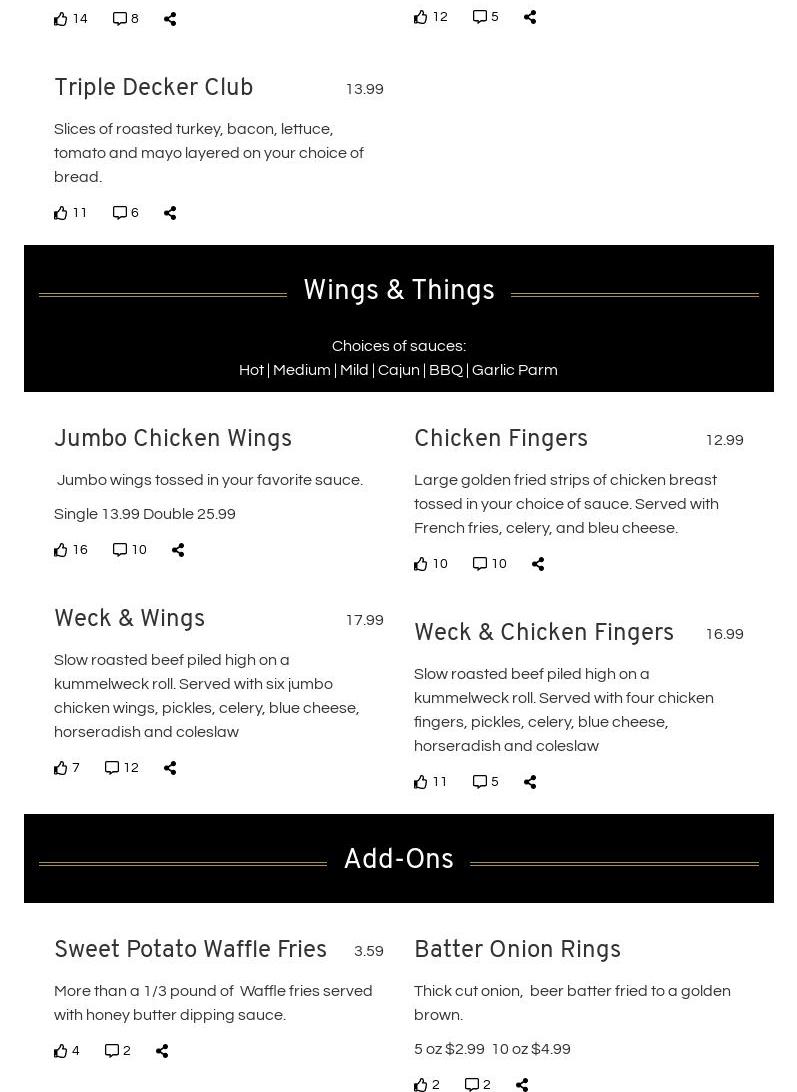Like the Weck & Wings item
The width and height of the screenshot is (797, 1092).
[61, 768]
